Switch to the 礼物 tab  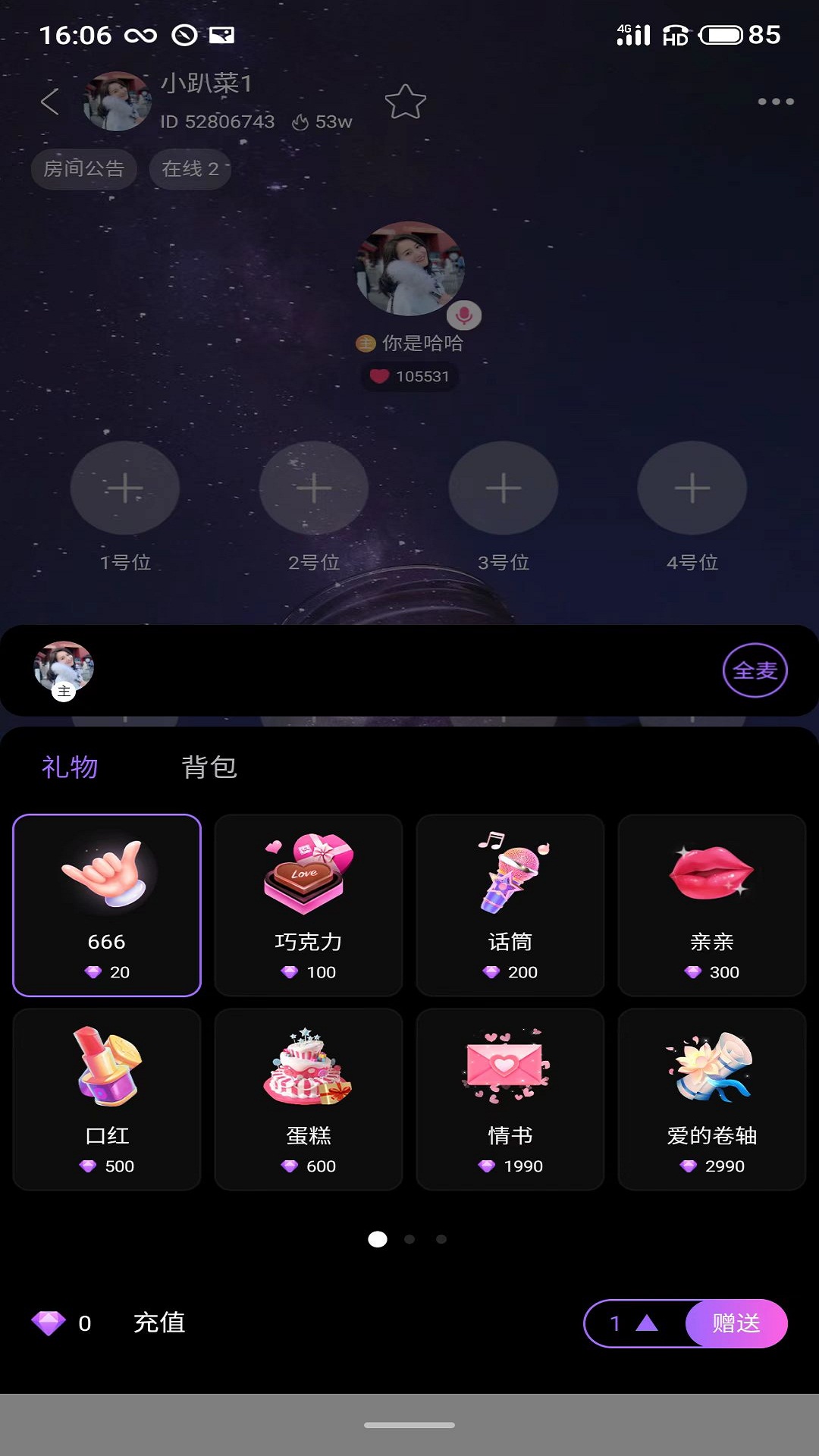coord(70,767)
